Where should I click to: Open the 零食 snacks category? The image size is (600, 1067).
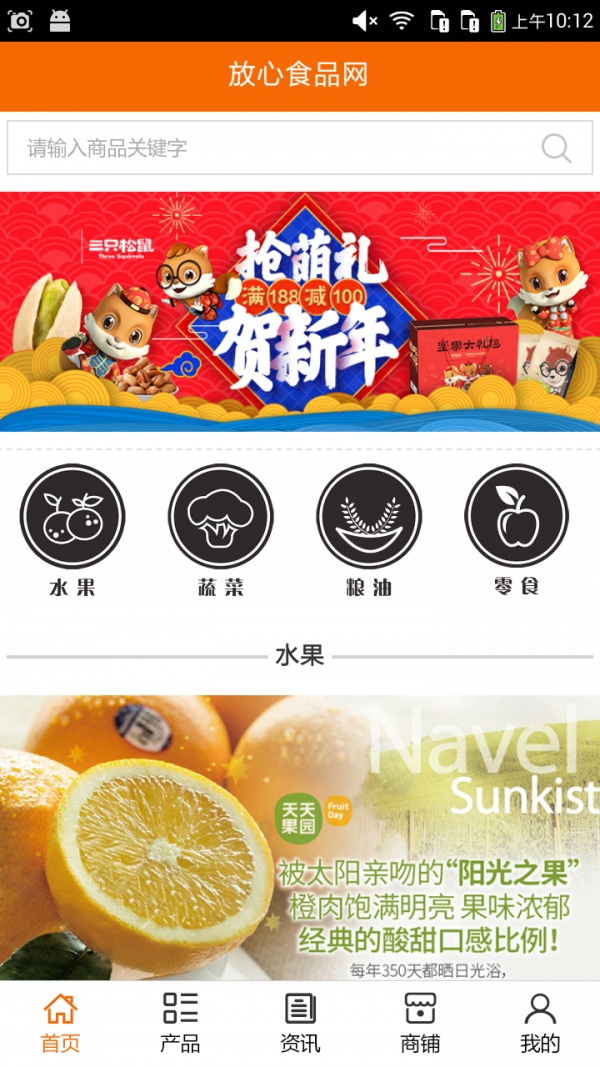pyautogui.click(x=517, y=530)
